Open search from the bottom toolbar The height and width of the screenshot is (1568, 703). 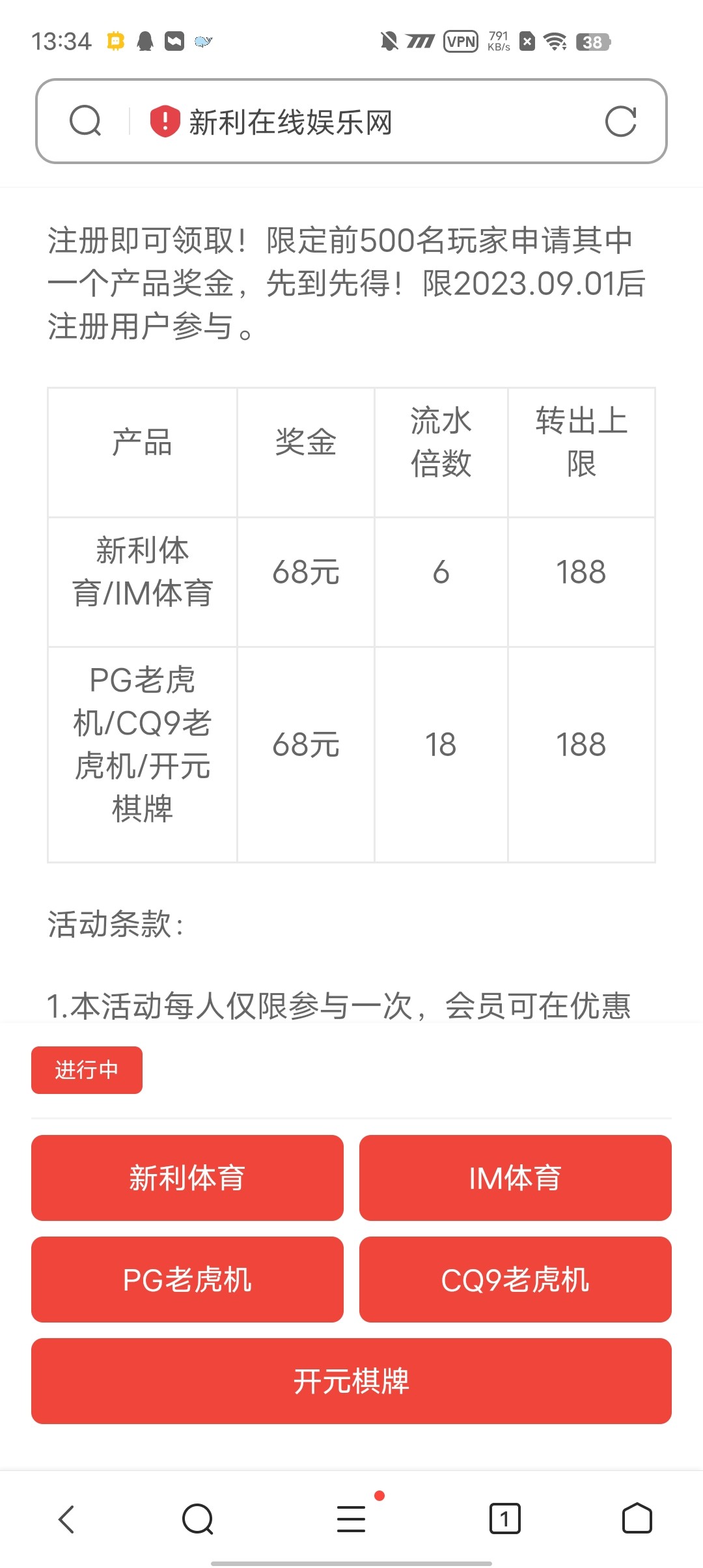click(x=198, y=1519)
